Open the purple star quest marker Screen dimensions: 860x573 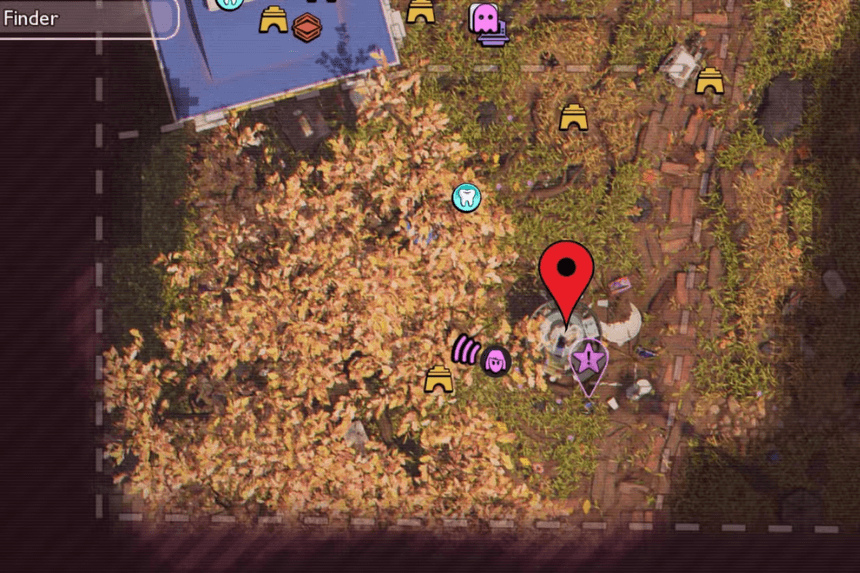[x=589, y=358]
